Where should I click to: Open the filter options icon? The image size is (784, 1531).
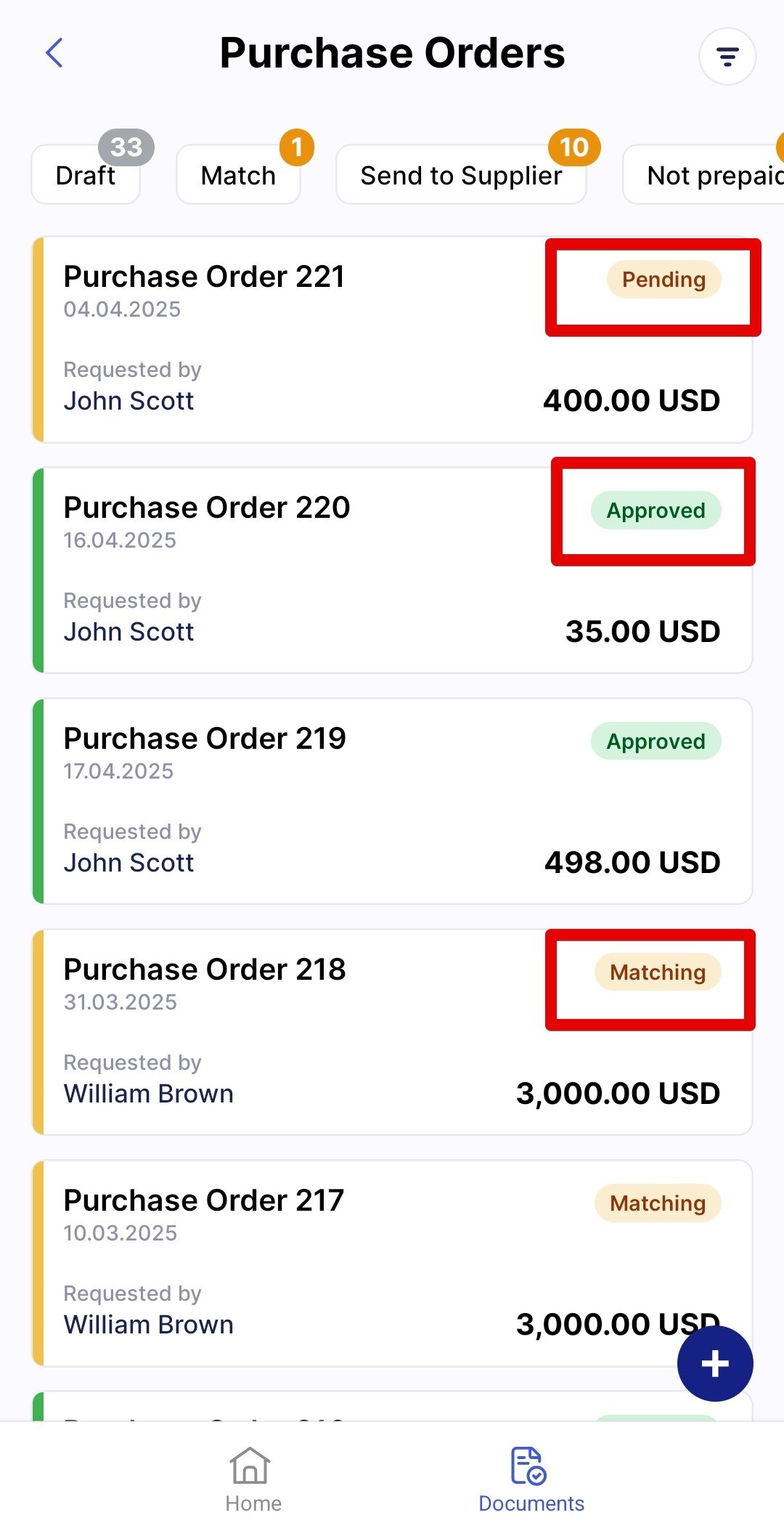[x=727, y=56]
